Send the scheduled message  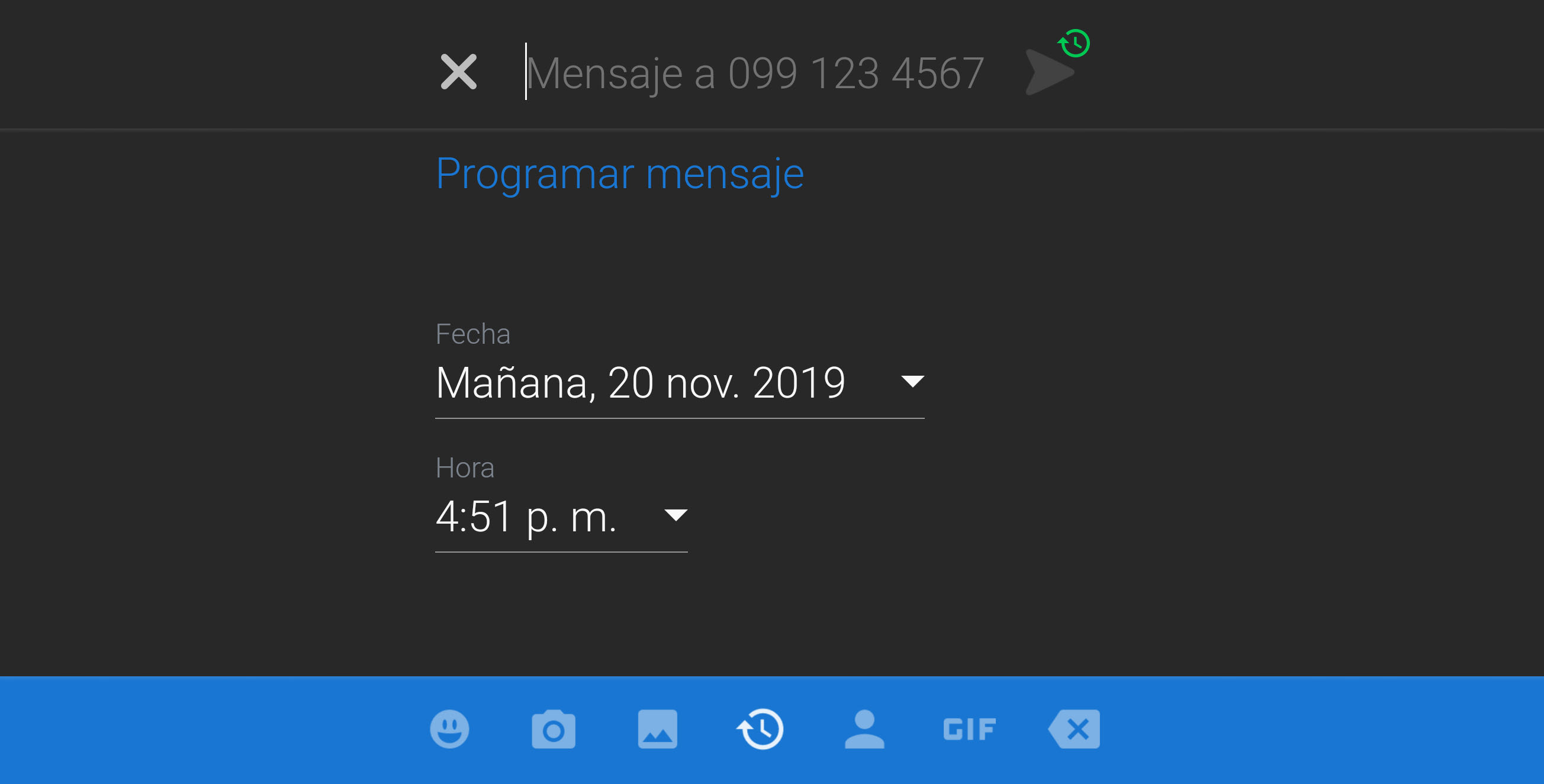1049,72
